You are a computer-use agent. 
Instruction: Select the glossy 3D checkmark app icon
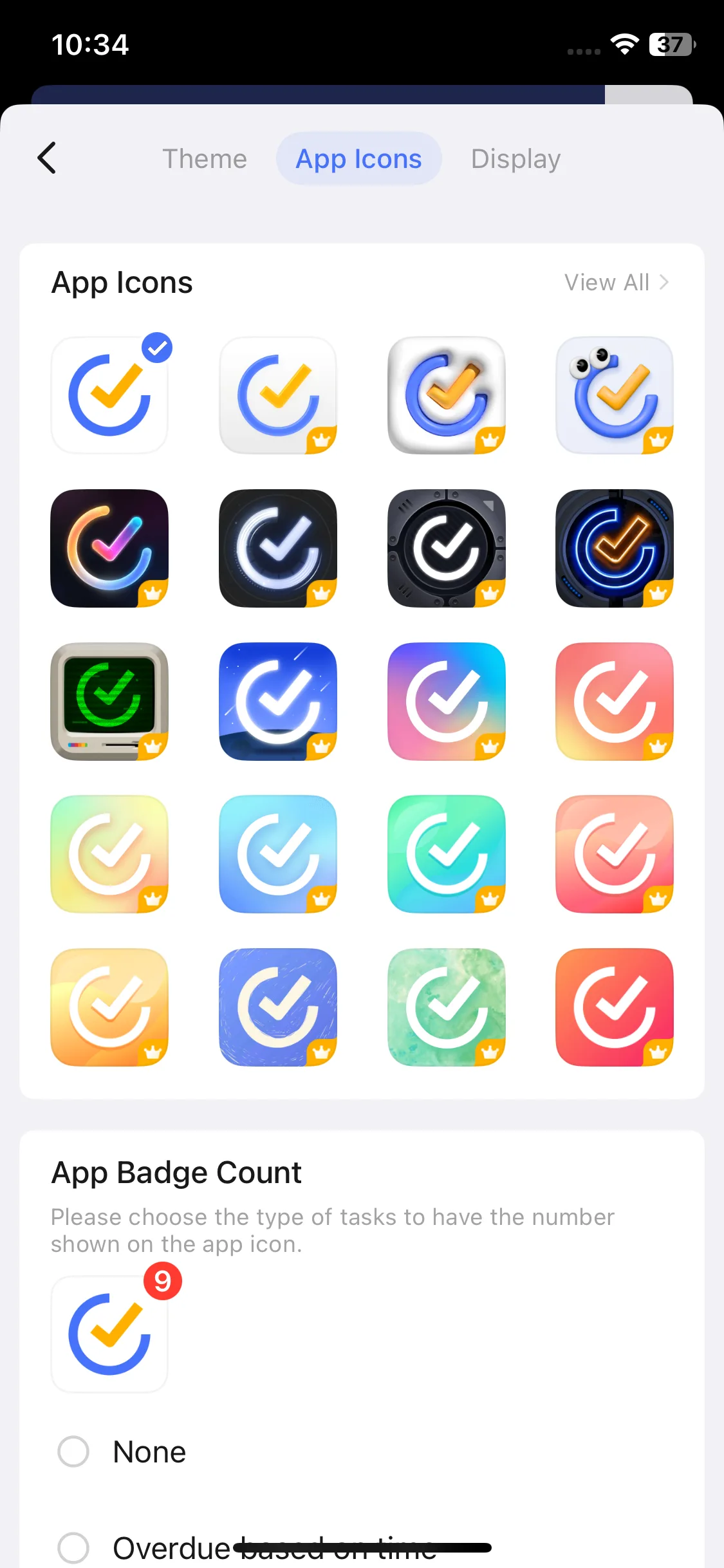coord(446,395)
